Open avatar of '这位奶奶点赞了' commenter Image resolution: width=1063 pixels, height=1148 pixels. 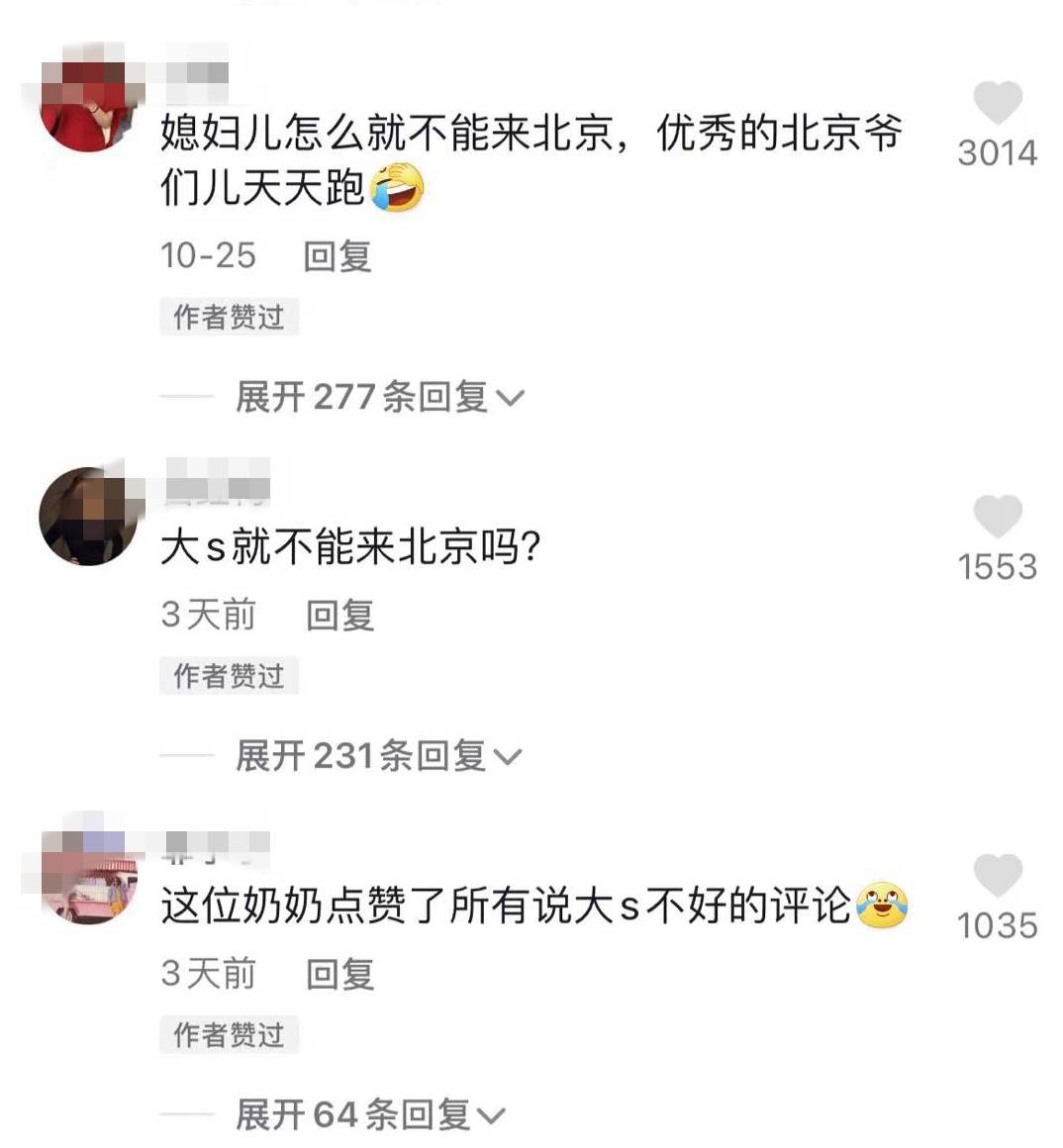[x=87, y=878]
